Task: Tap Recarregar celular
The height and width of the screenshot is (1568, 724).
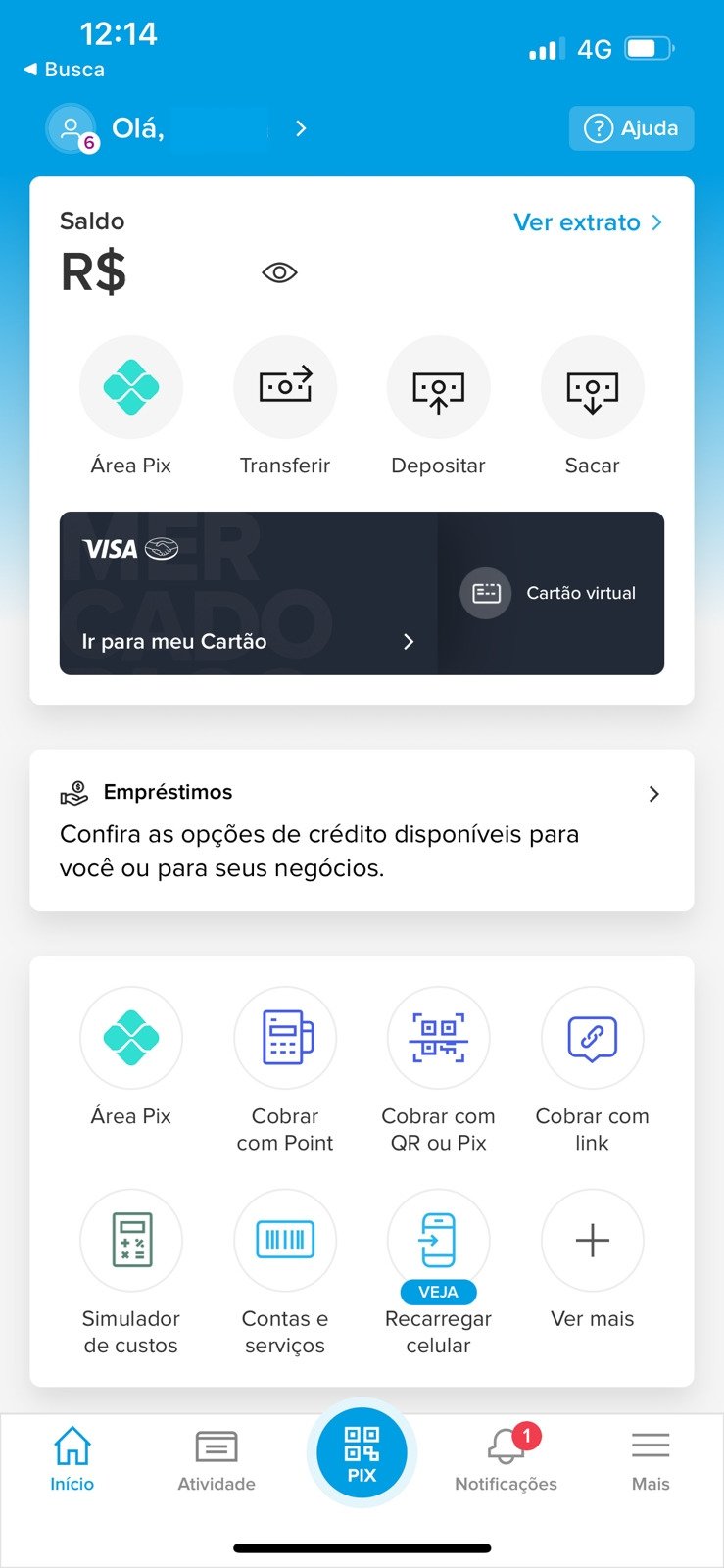Action: [438, 1273]
